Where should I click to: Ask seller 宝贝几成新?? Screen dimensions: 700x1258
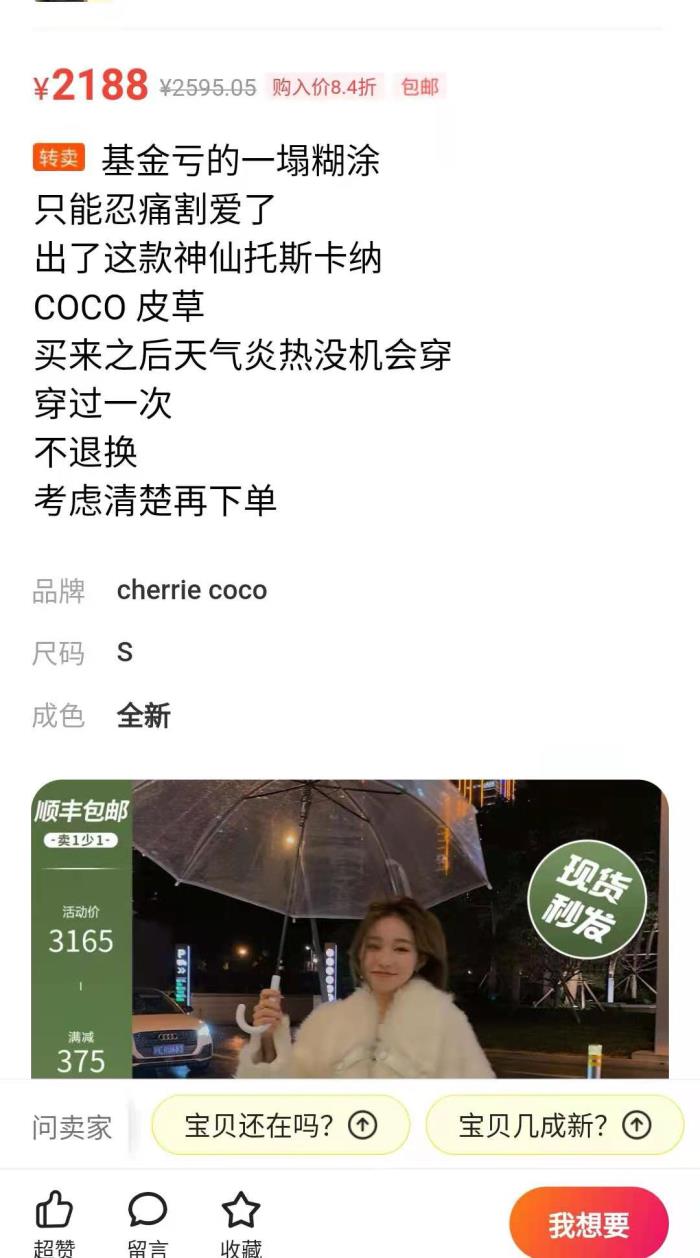click(x=554, y=1125)
